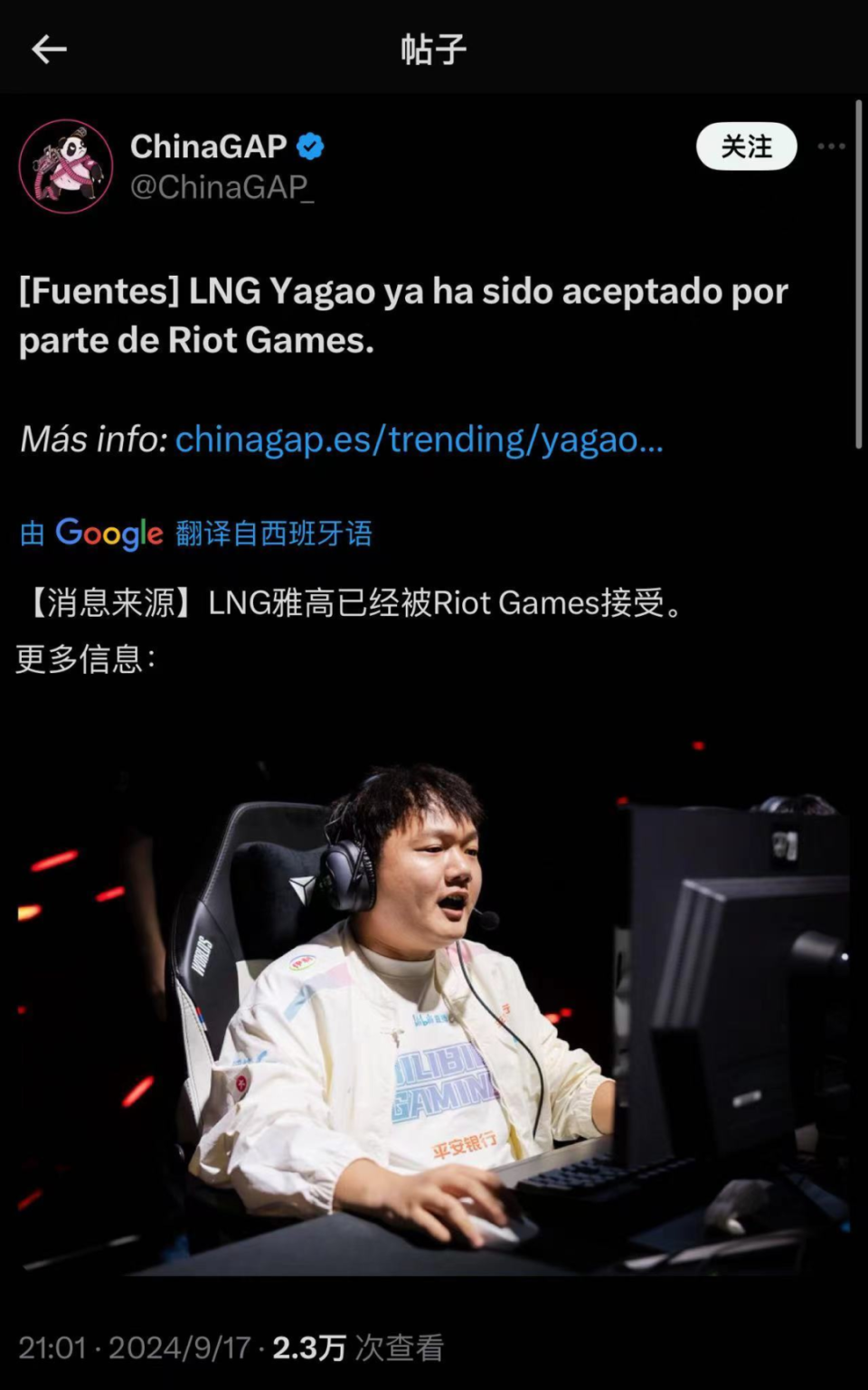This screenshot has height=1390, width=868.
Task: Open the chinagap.es/trending/yagao link
Action: [x=419, y=440]
